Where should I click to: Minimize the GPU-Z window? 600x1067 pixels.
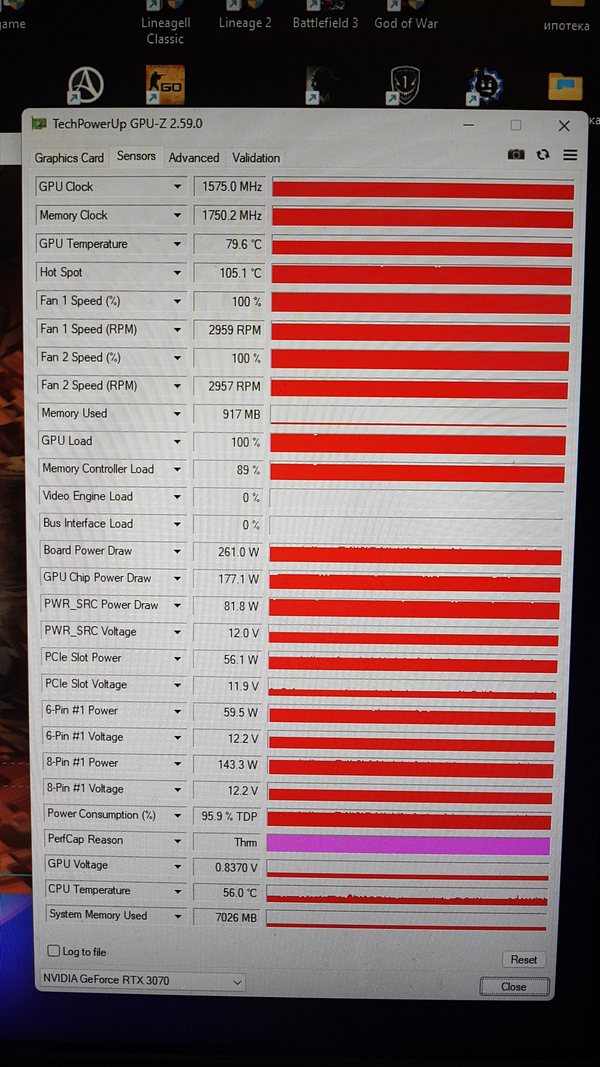point(469,126)
